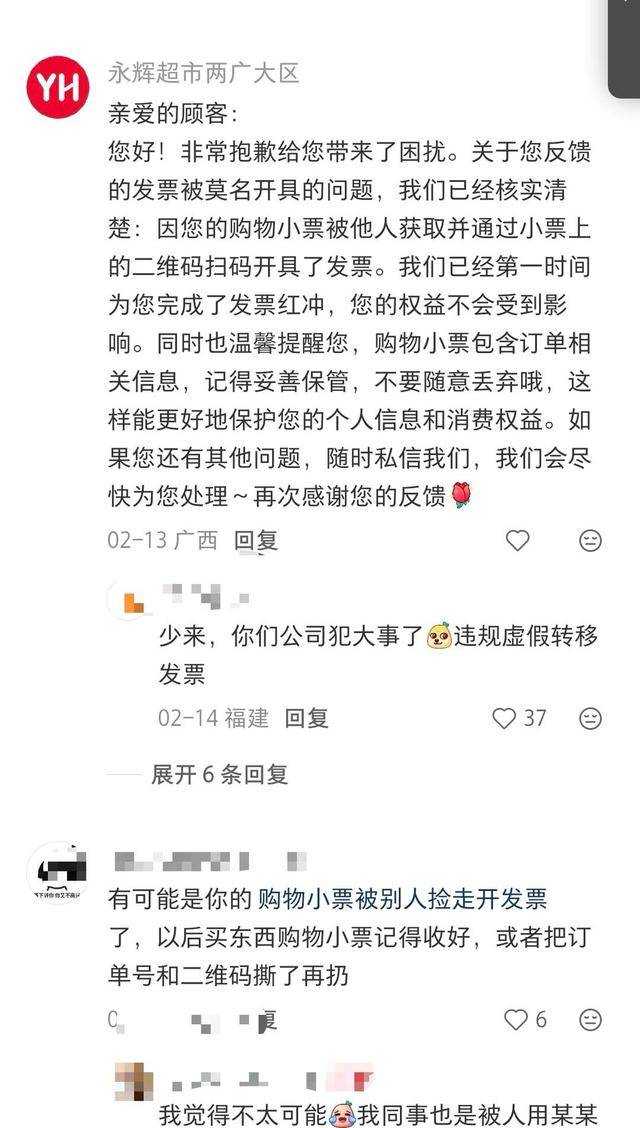Like the comment with 37 likes

[505, 718]
